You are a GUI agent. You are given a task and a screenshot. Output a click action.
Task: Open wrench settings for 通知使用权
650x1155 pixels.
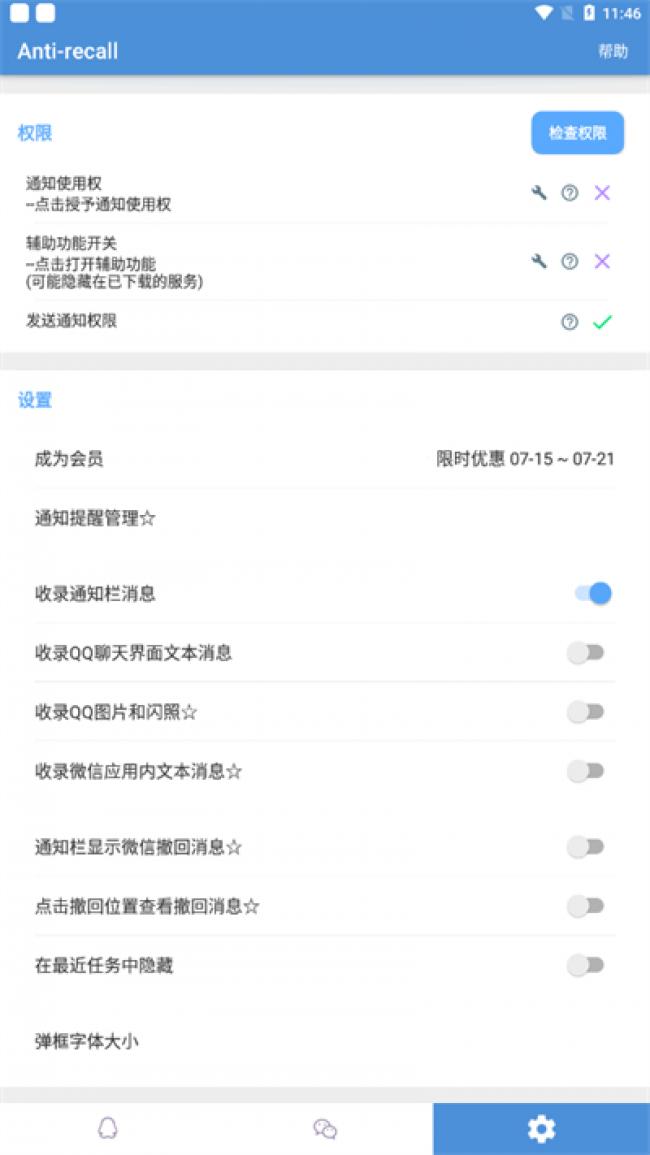(x=539, y=193)
